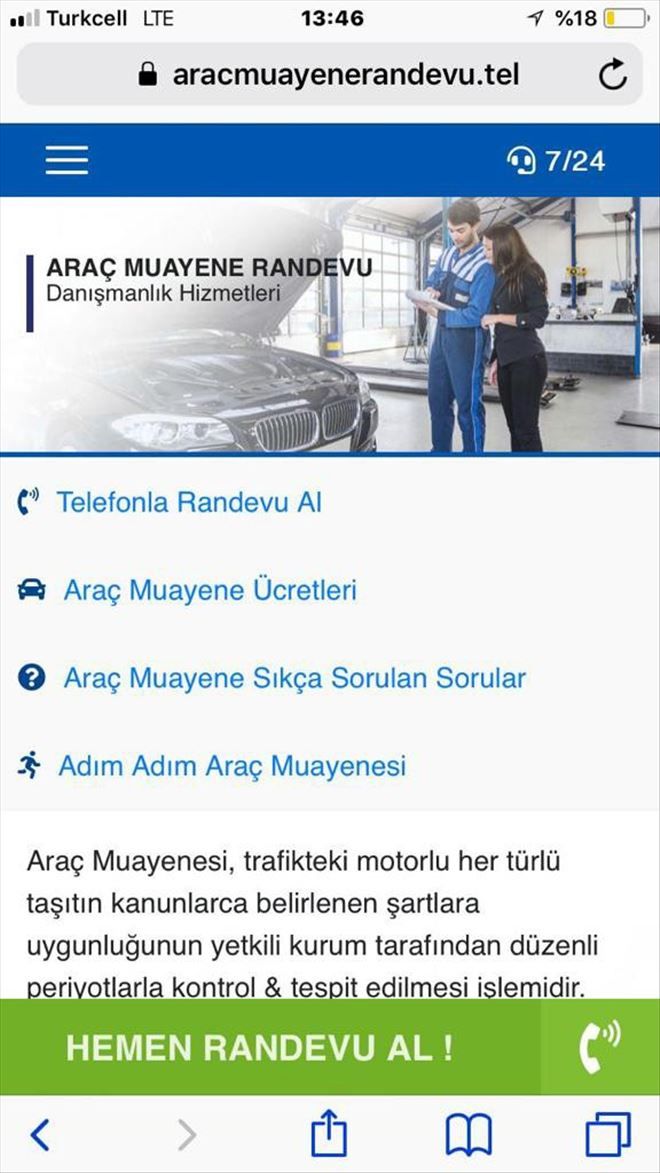The width and height of the screenshot is (660, 1173).
Task: Open Telefonla Randevu Al link
Action: click(188, 502)
